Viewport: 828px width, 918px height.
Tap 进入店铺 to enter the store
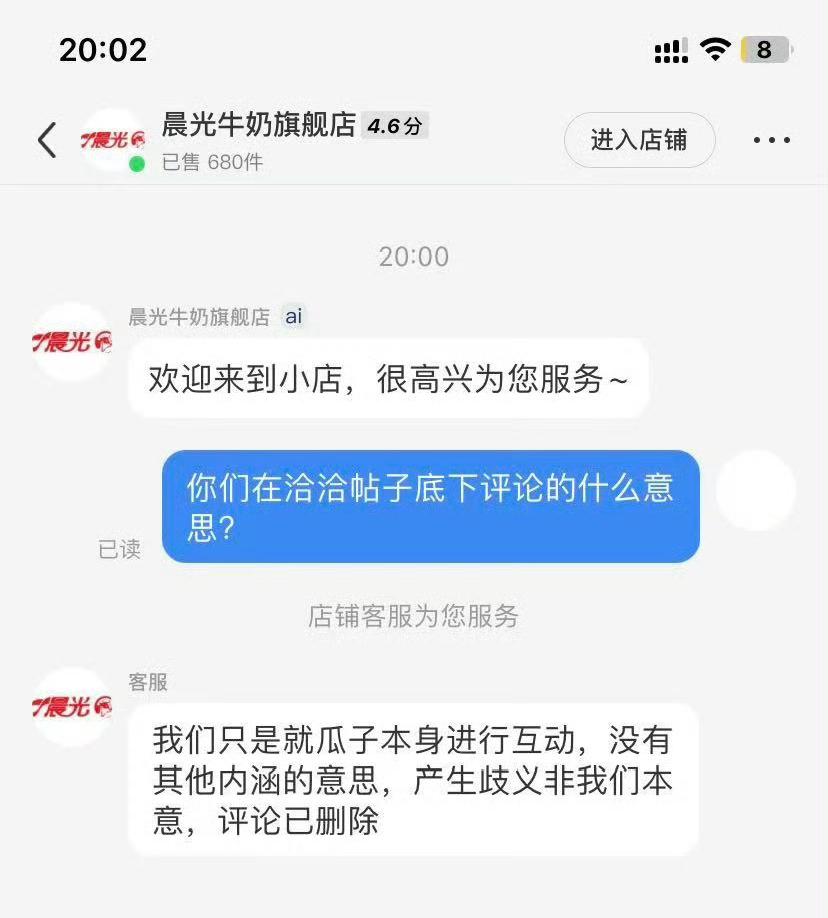coord(639,140)
